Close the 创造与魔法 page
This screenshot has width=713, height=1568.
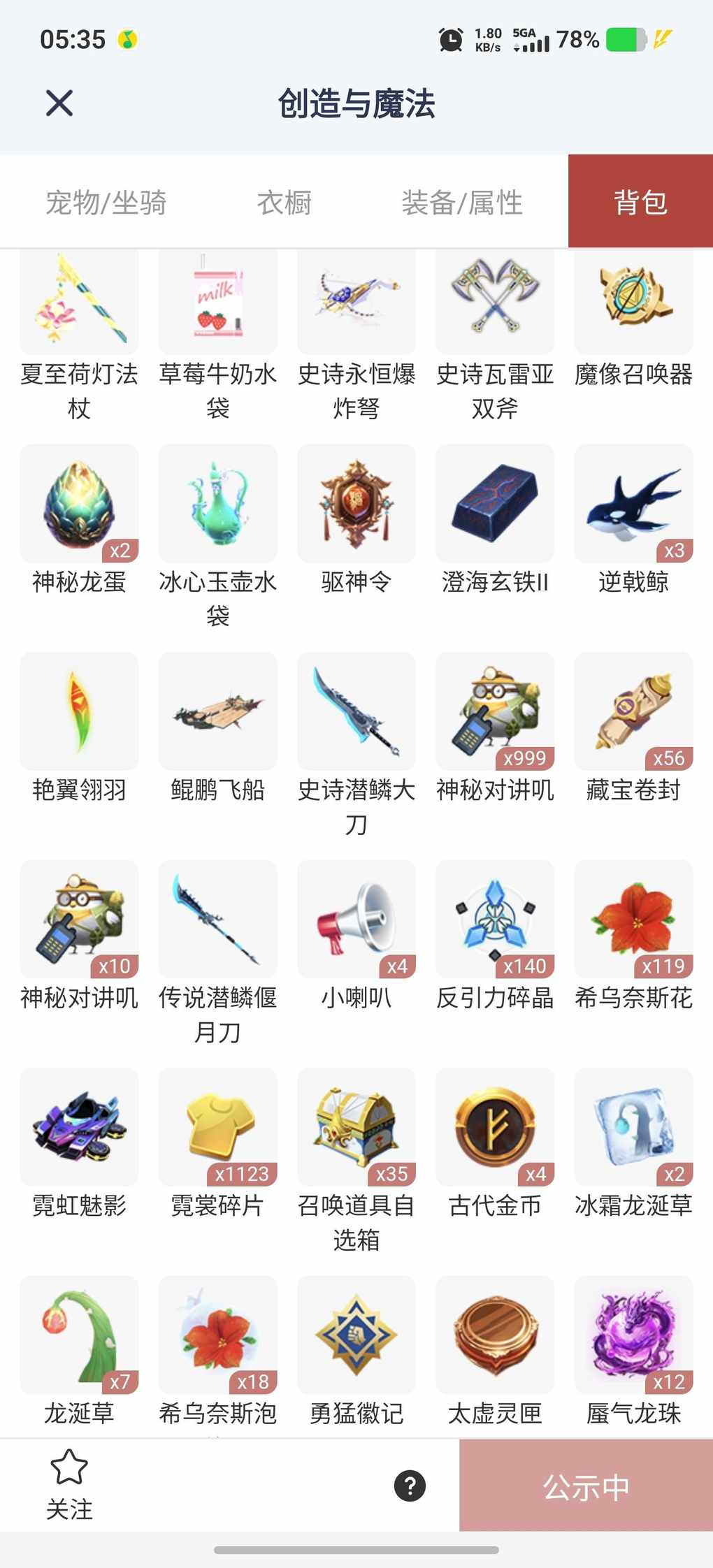[59, 103]
